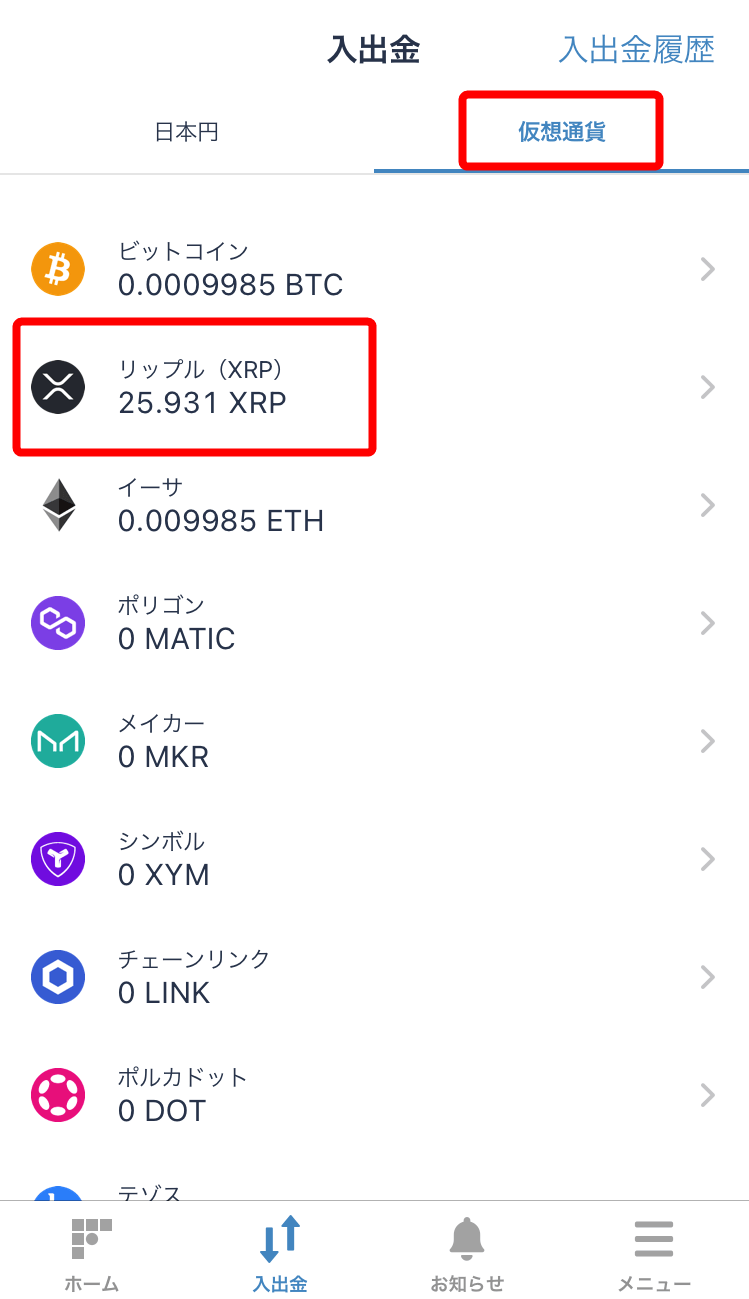Switch to the 仮想通貨 tab
749x1299 pixels.
pyautogui.click(x=560, y=131)
